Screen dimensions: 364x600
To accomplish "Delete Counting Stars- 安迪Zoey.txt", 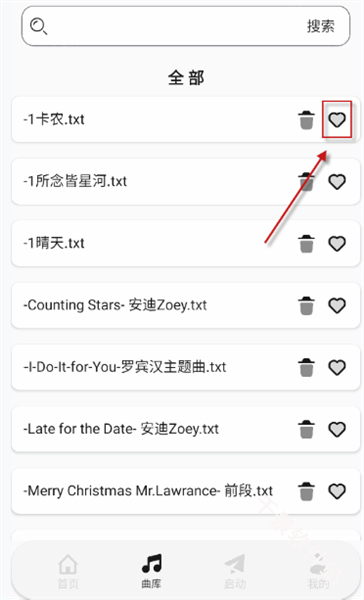I will (x=306, y=305).
